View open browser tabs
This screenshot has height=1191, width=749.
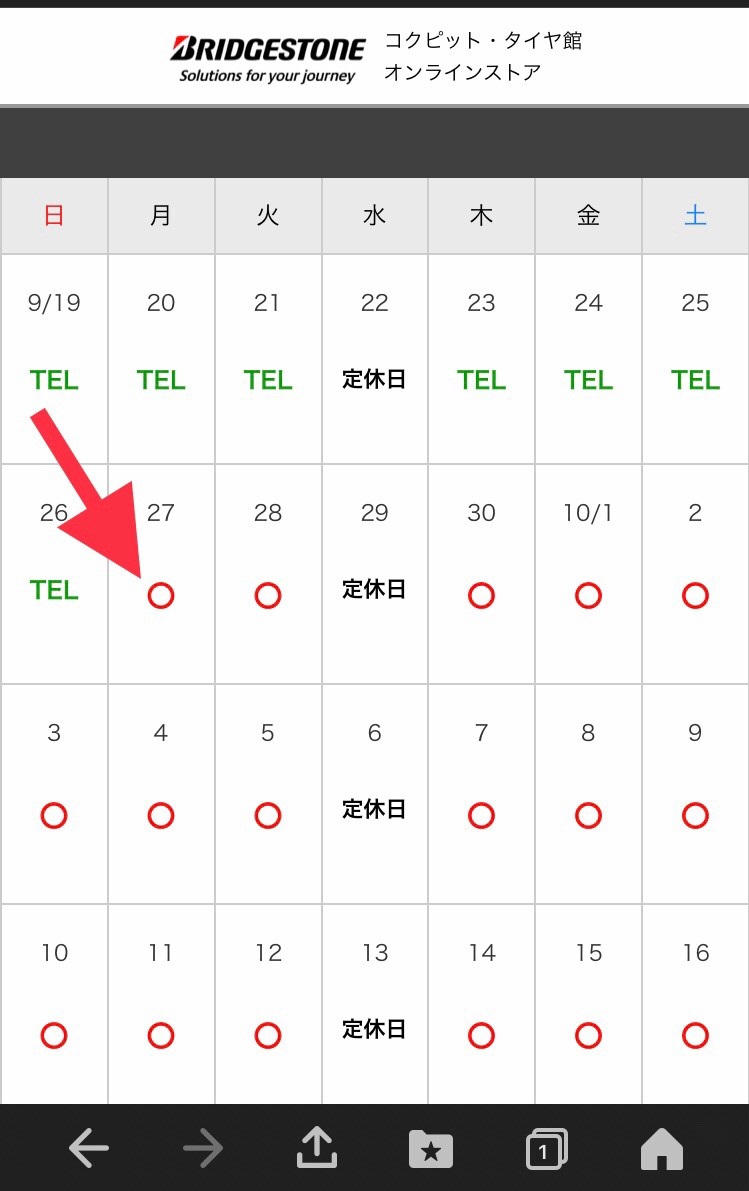pos(546,1149)
